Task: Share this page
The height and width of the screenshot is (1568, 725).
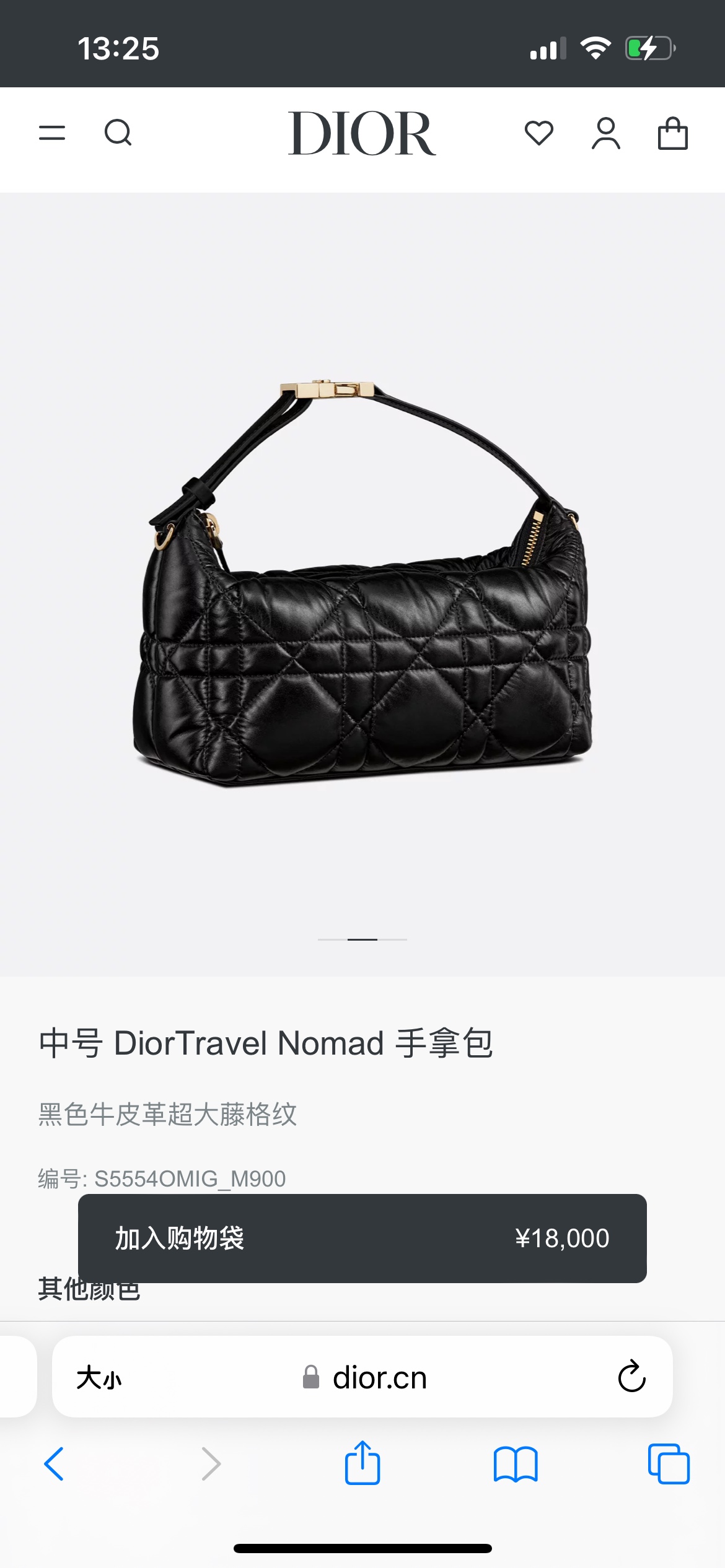Action: click(362, 1463)
